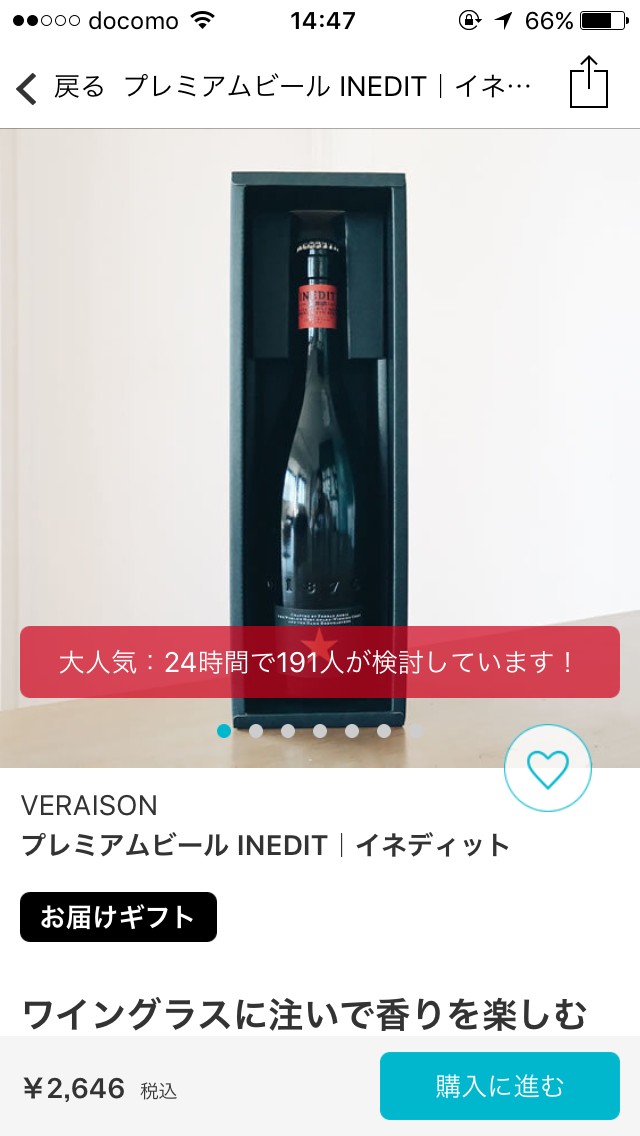Select the お届けギフト tag
The height and width of the screenshot is (1136, 640).
(118, 917)
